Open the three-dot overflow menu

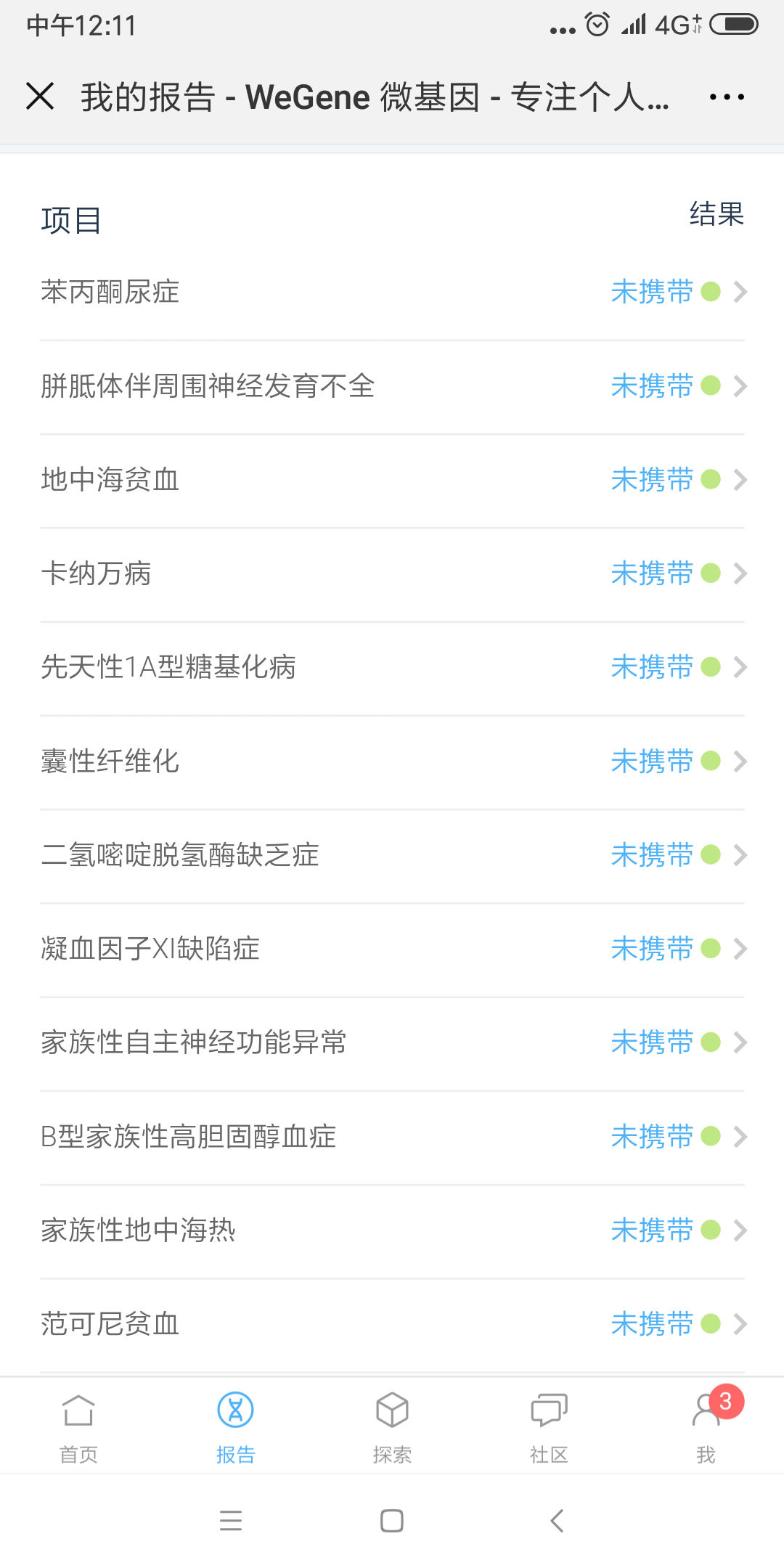[727, 97]
